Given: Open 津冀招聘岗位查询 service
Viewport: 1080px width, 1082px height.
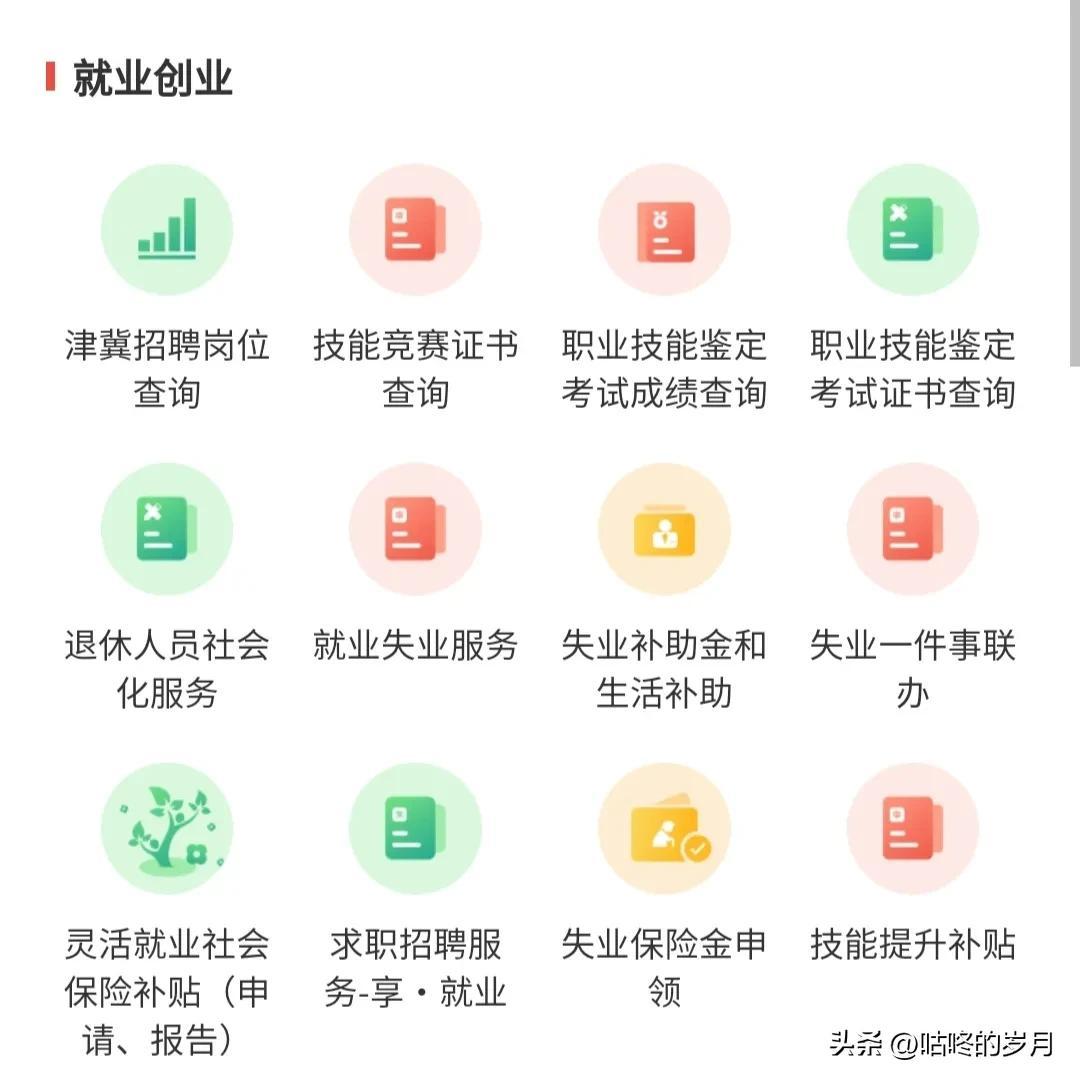Looking at the screenshot, I should (x=167, y=230).
